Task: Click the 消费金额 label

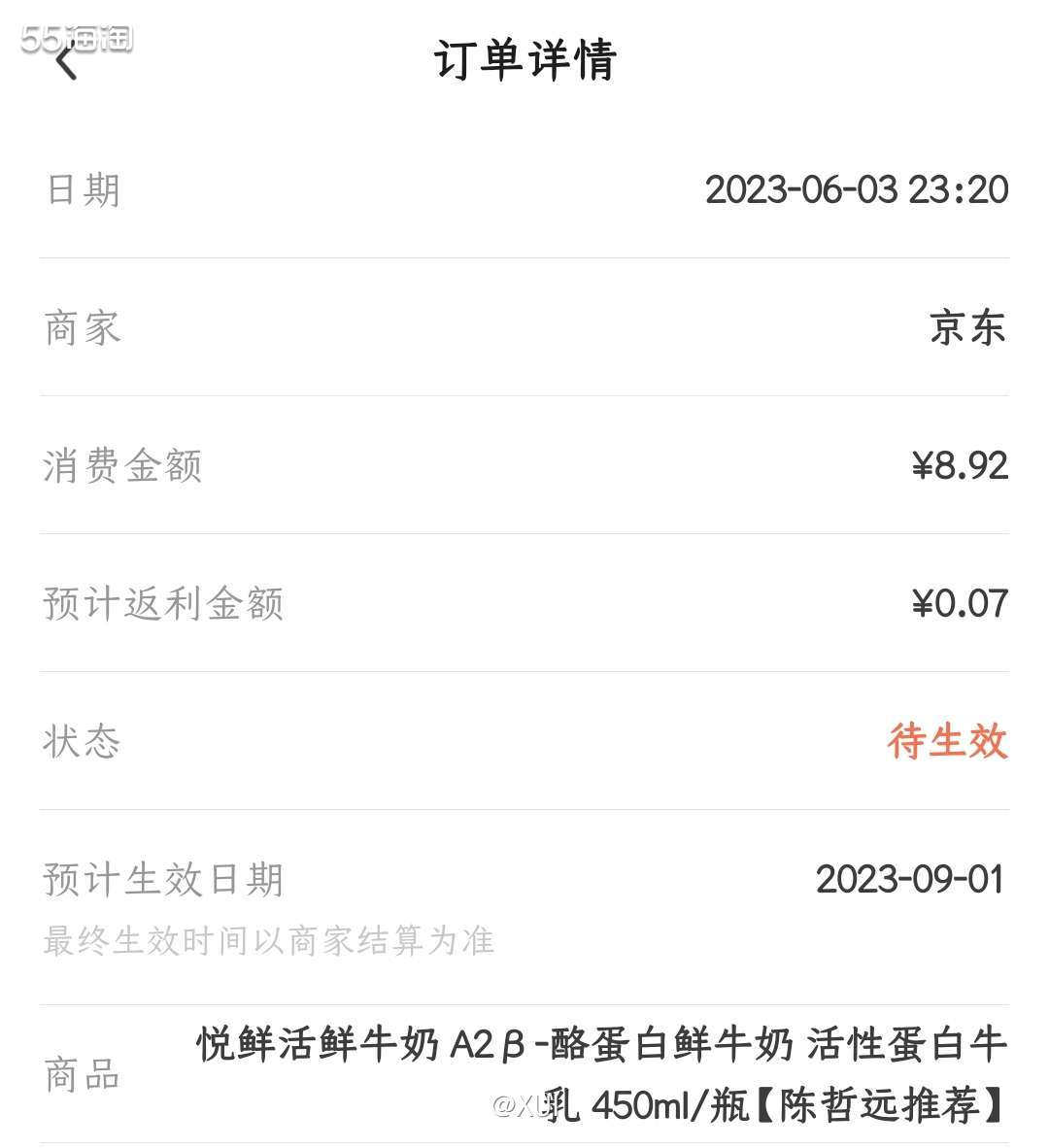Action: point(120,466)
